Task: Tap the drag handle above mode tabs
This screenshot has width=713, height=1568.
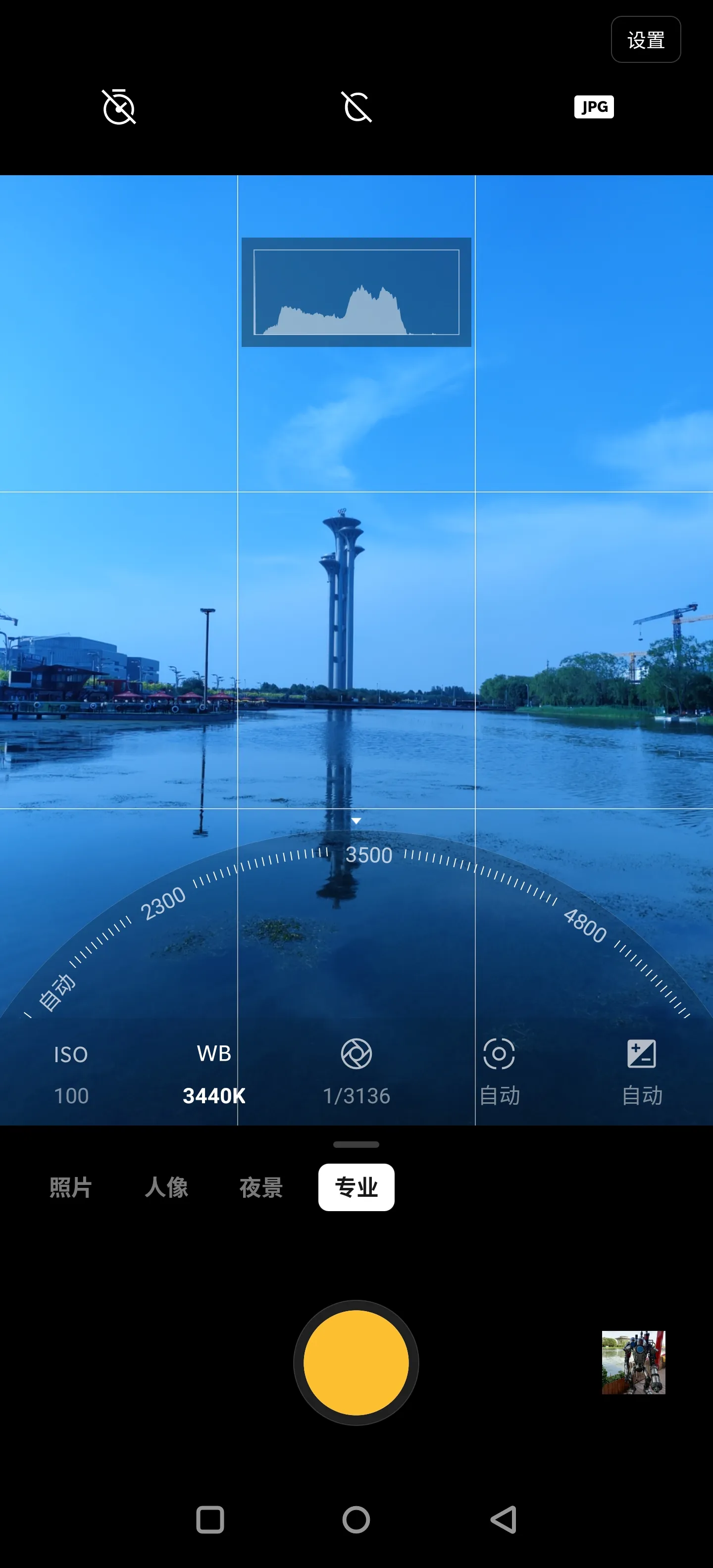Action: (x=356, y=1145)
